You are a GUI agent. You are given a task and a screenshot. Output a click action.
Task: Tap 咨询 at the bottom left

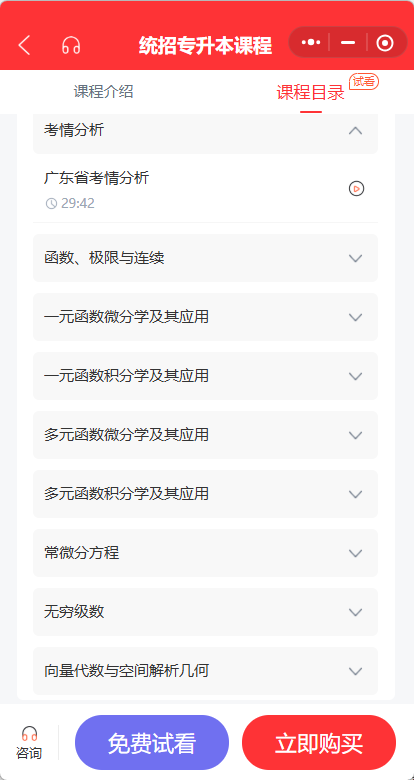pyautogui.click(x=29, y=743)
